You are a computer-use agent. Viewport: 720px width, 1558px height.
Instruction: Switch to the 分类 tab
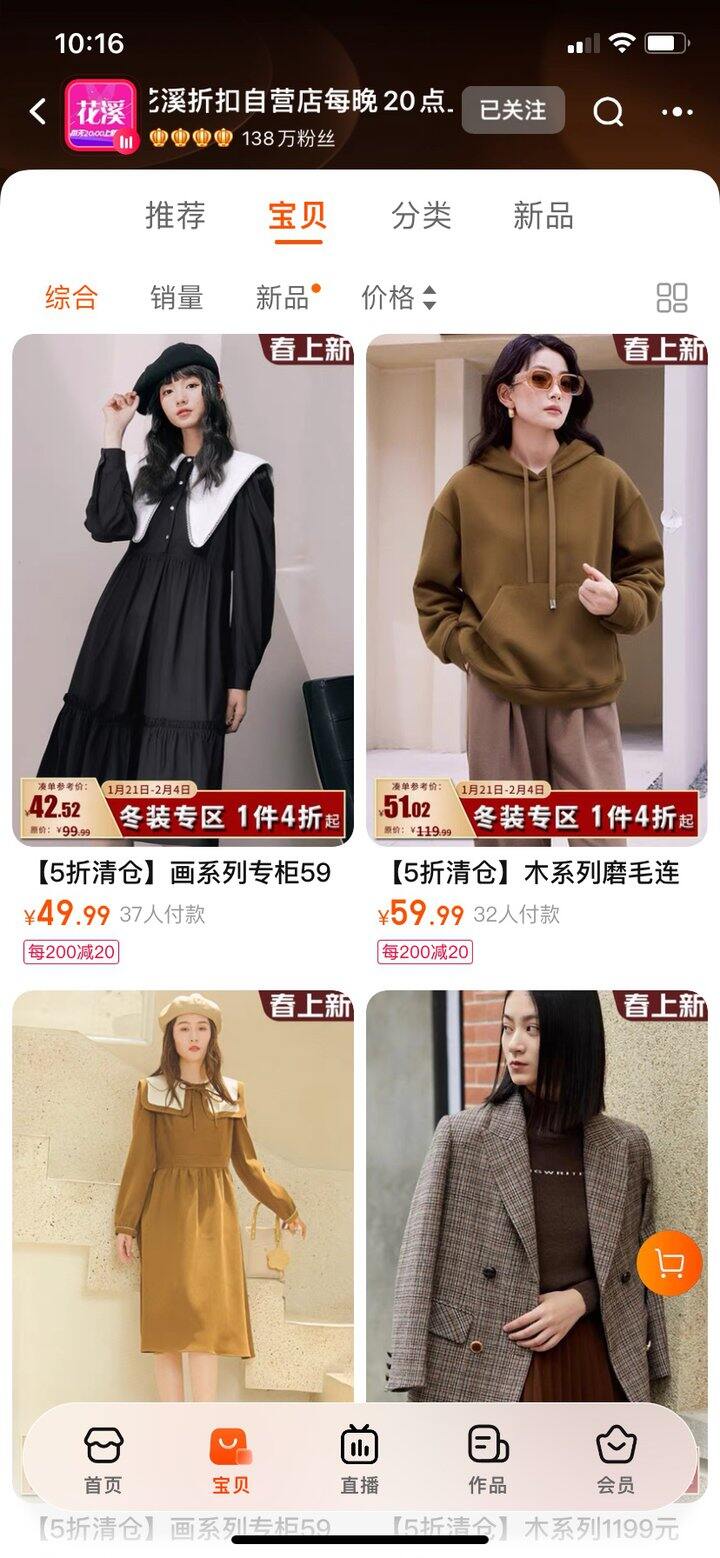point(421,215)
